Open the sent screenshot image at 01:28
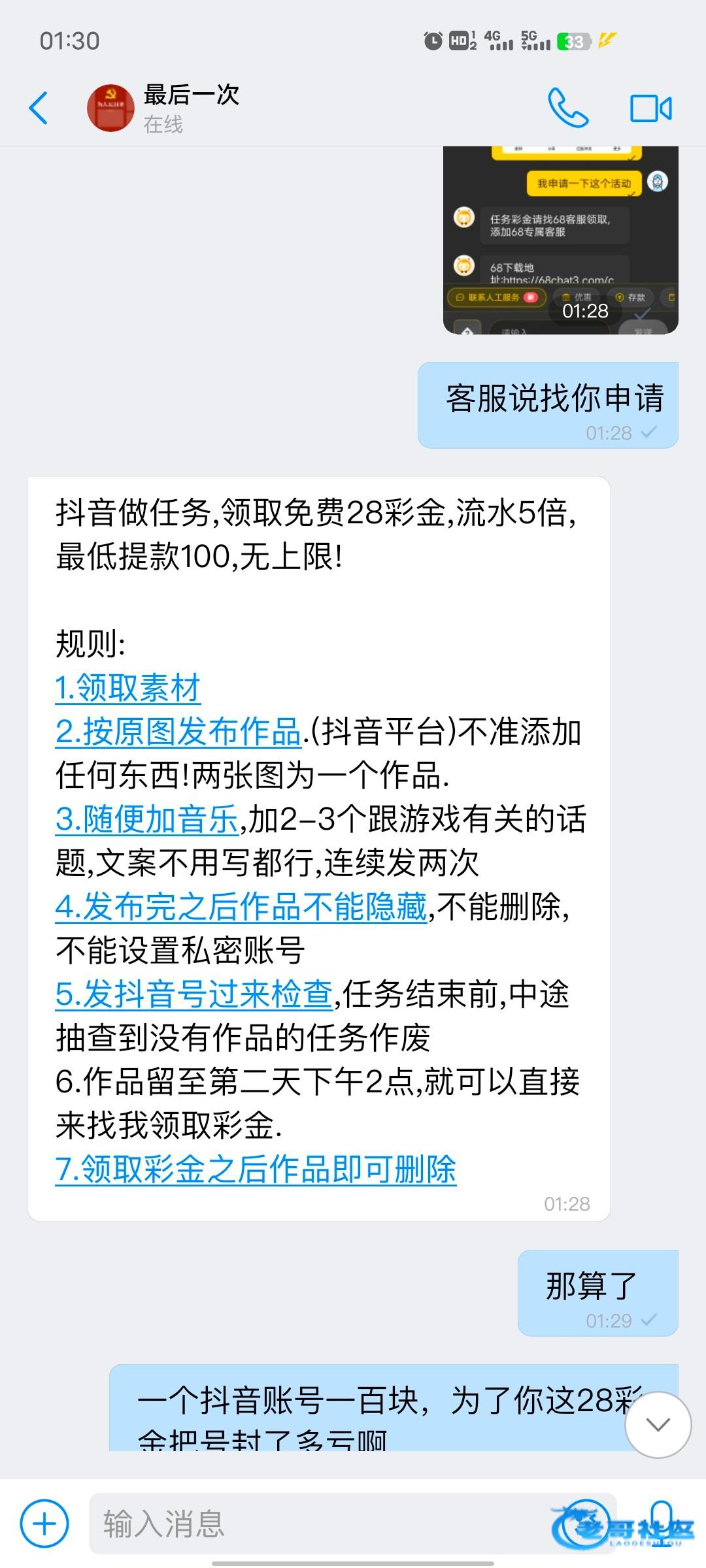This screenshot has height=1568, width=706. [x=560, y=240]
